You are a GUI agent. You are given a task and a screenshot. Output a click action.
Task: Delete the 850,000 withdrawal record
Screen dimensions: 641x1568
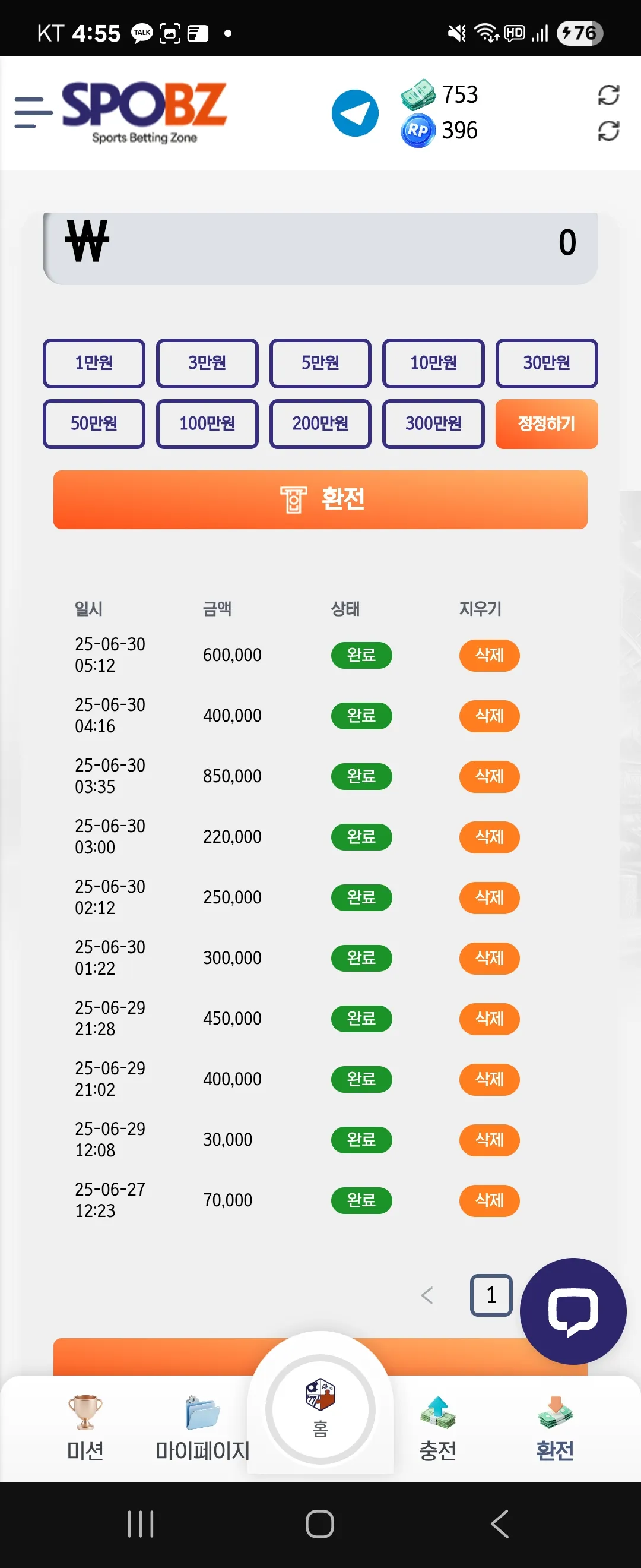pos(490,777)
